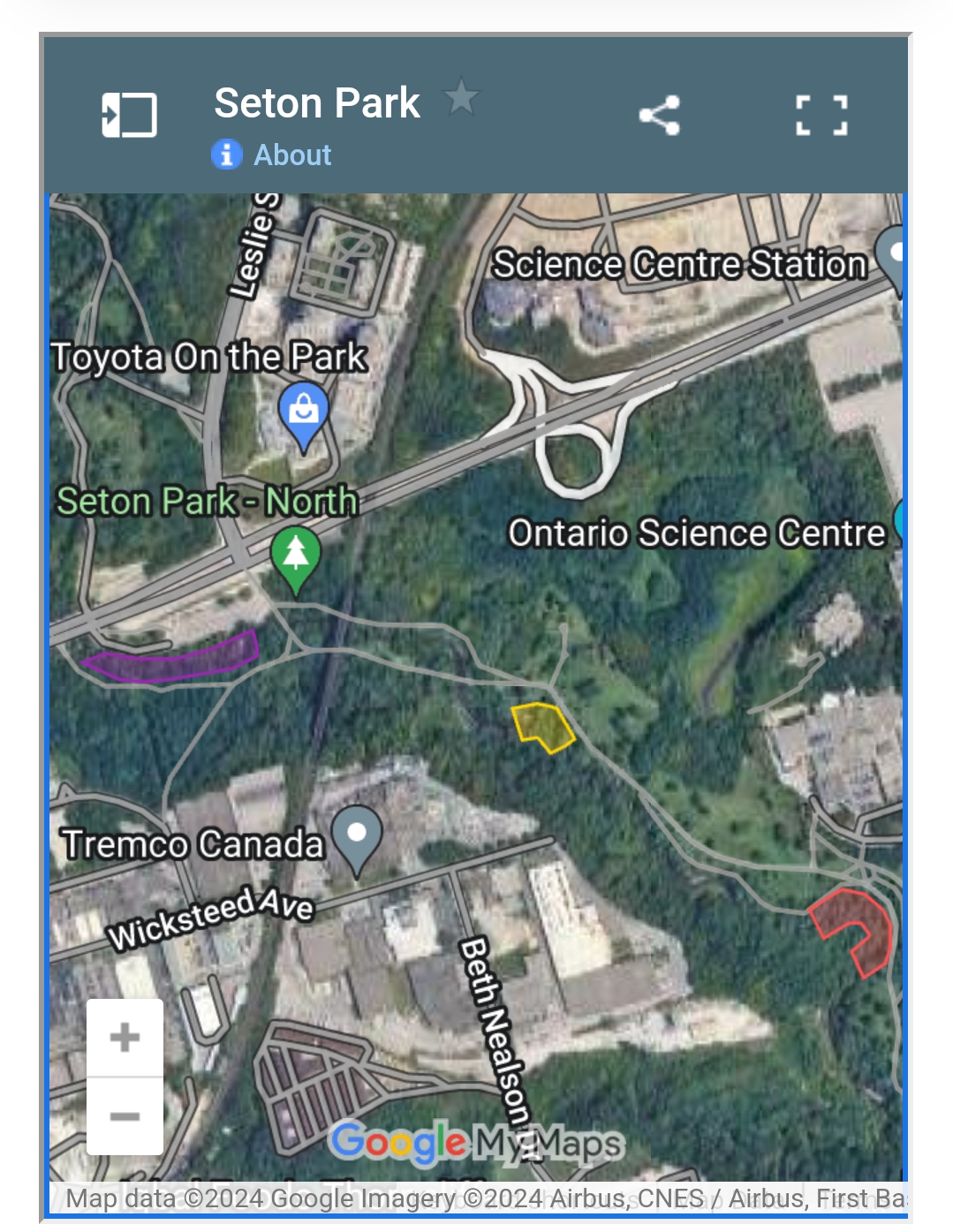Share this map
953x1232 pixels.
659,116
